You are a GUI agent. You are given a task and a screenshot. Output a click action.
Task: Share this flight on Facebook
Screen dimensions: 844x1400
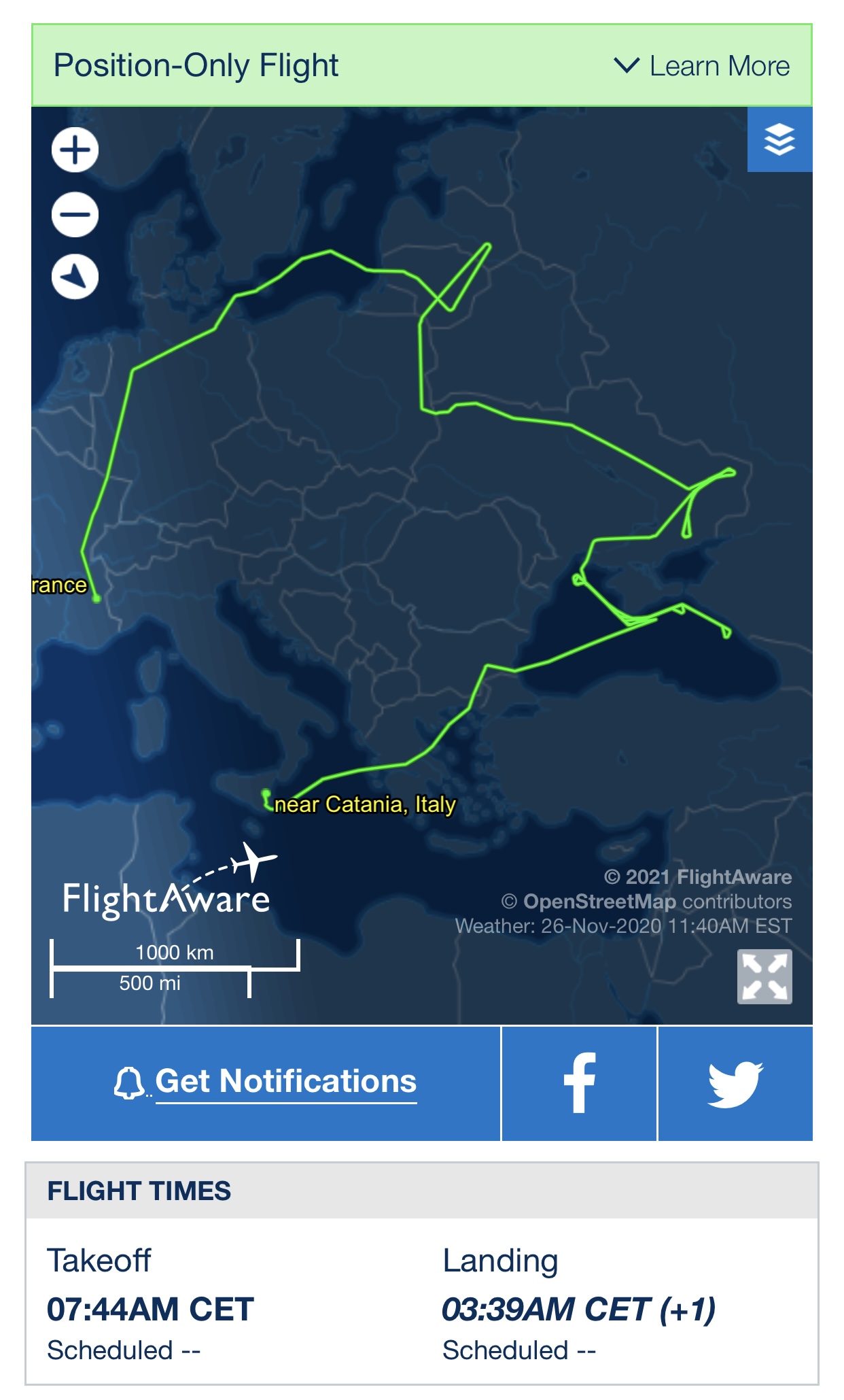pyautogui.click(x=580, y=1083)
